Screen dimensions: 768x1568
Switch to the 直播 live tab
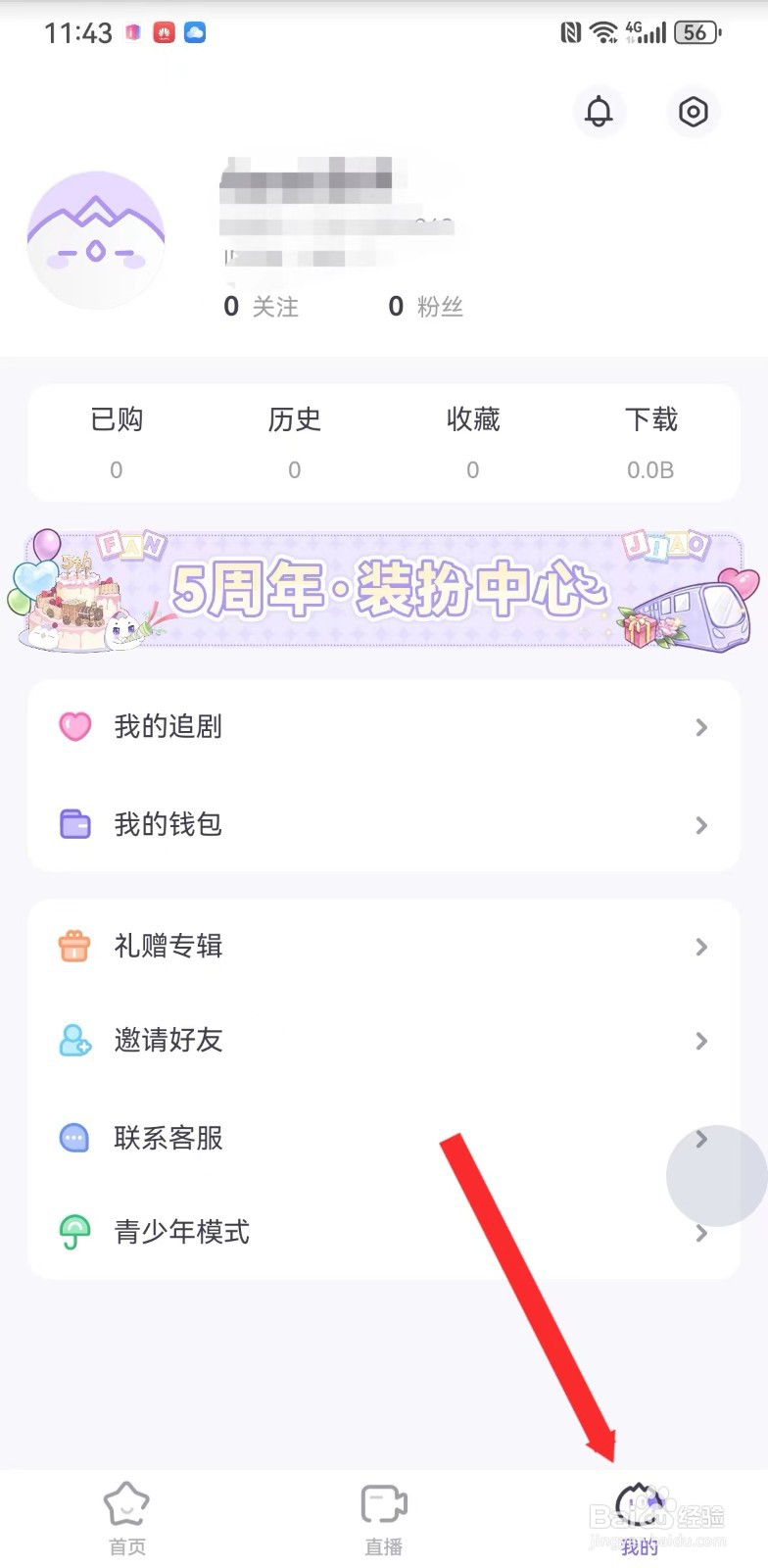click(383, 1514)
